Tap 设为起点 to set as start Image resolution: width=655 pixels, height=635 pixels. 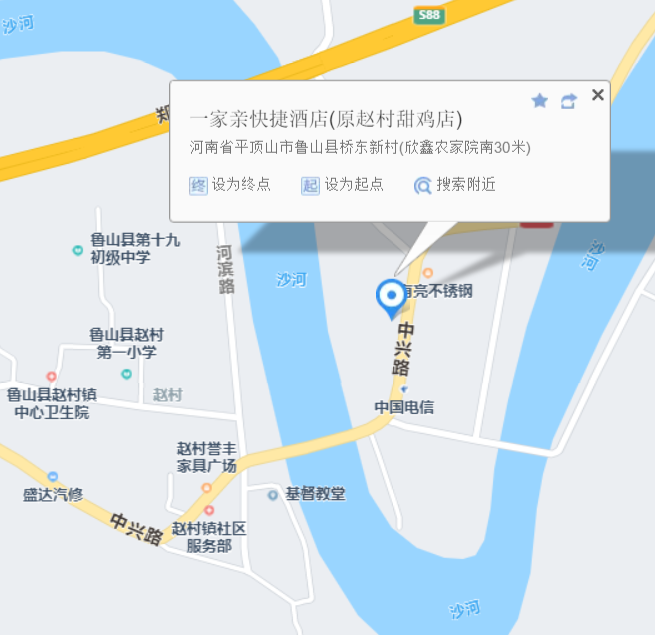tap(343, 185)
